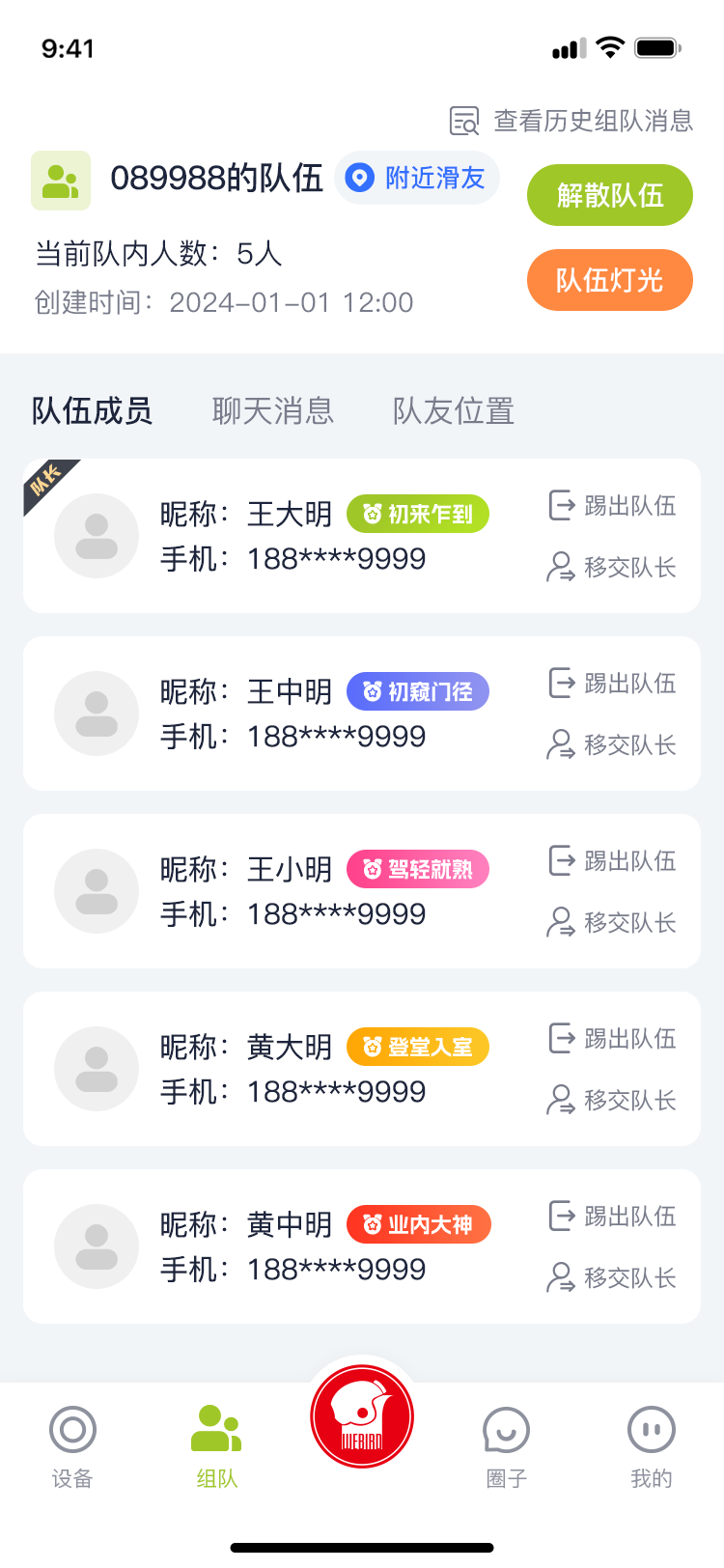This screenshot has height=1568, width=724.
Task: Kick 王中明 out of the team
Action: coord(612,683)
